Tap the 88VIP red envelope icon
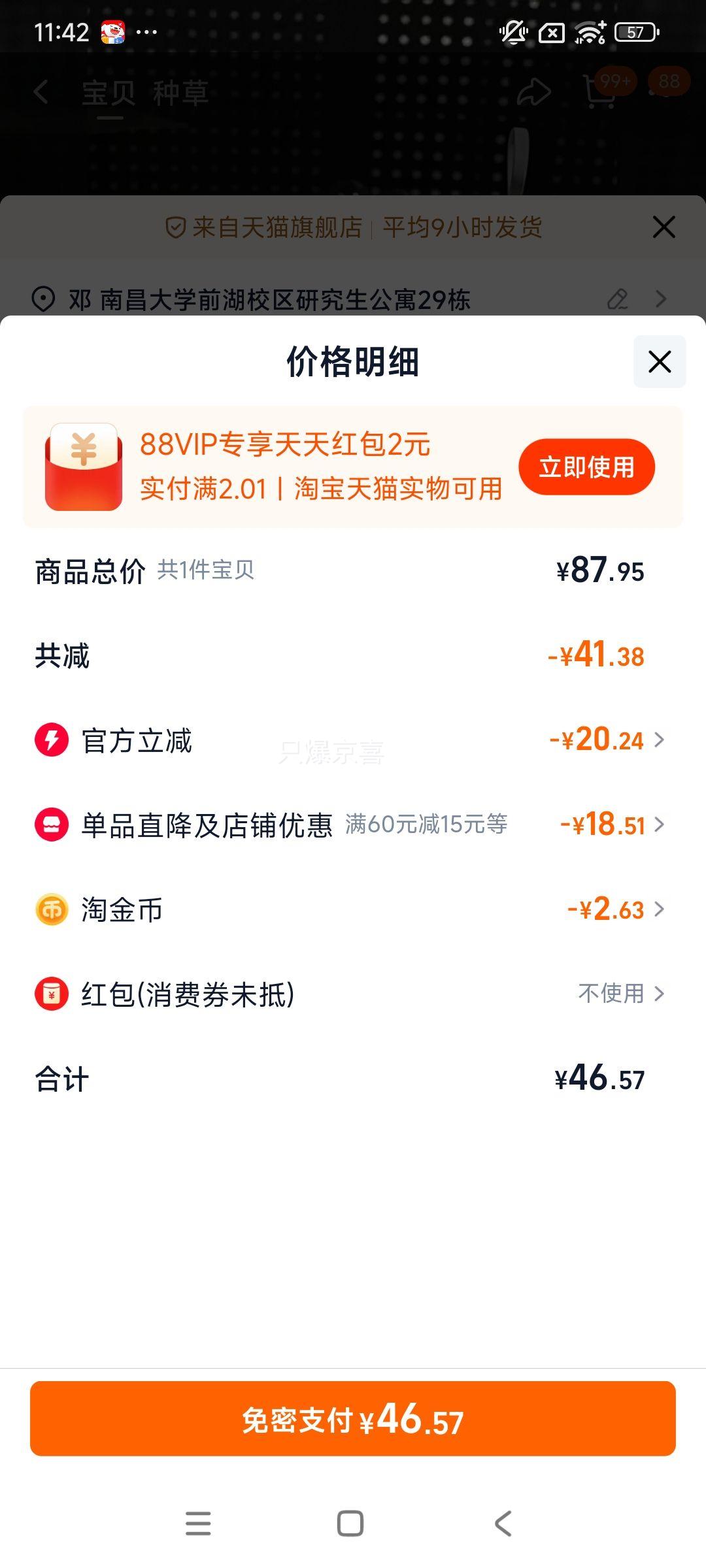 (84, 466)
